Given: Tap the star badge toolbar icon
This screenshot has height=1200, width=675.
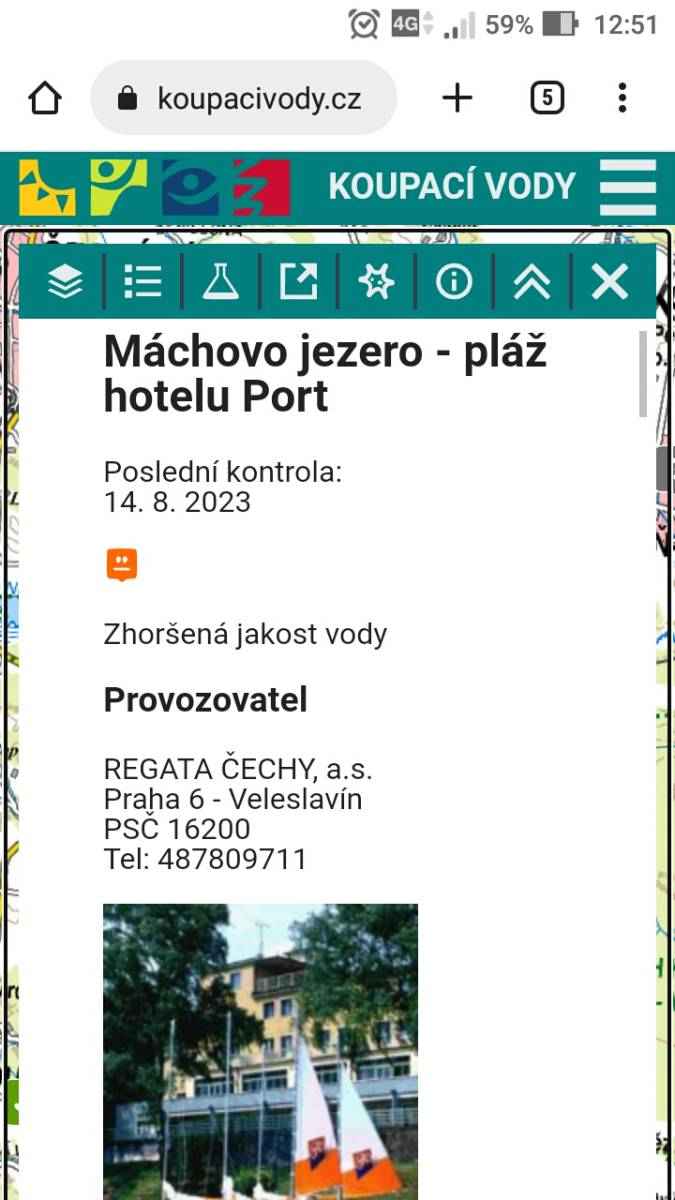Looking at the screenshot, I should (x=376, y=283).
